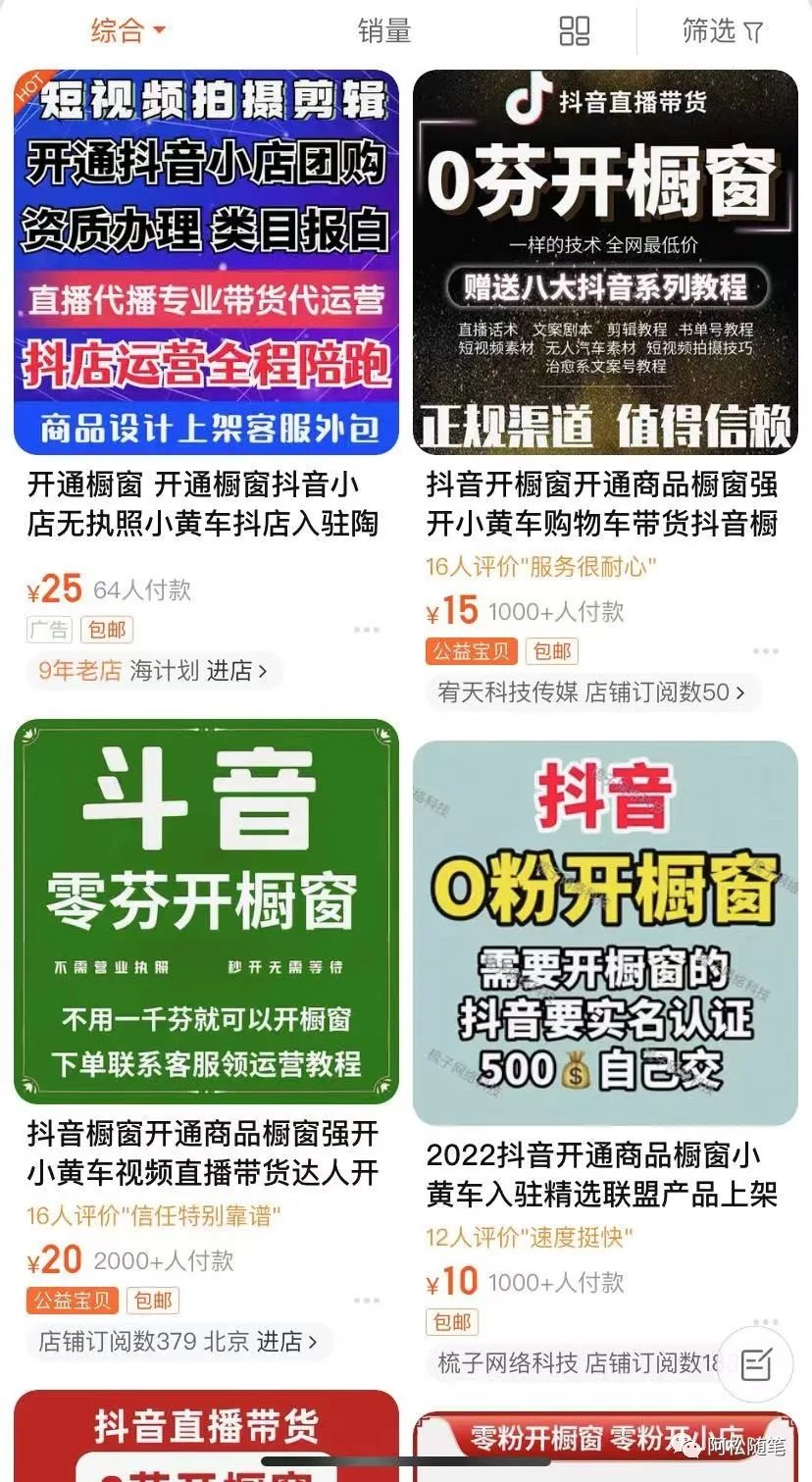
Task: Open the 短视频拍摄剪辑 product image
Action: [206, 262]
